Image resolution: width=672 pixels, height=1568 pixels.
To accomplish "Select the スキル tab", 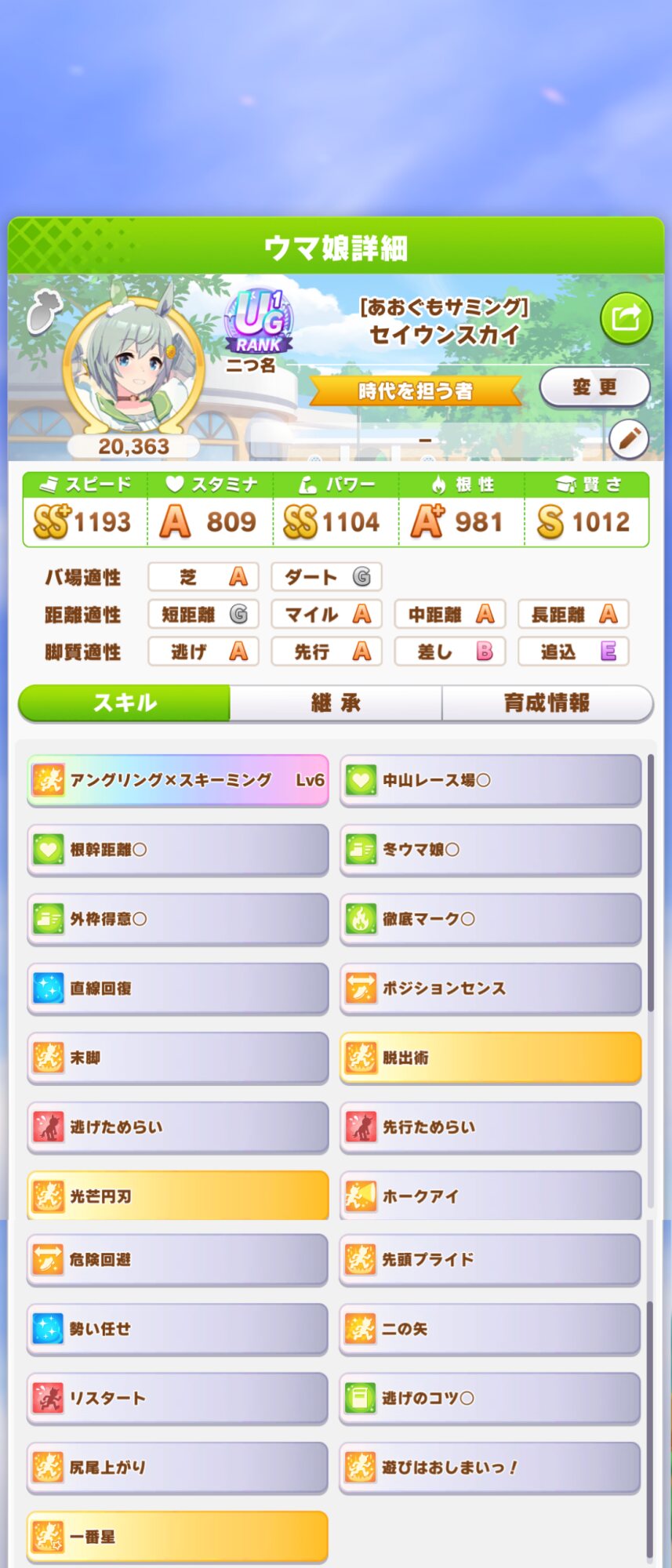I will pyautogui.click(x=125, y=702).
